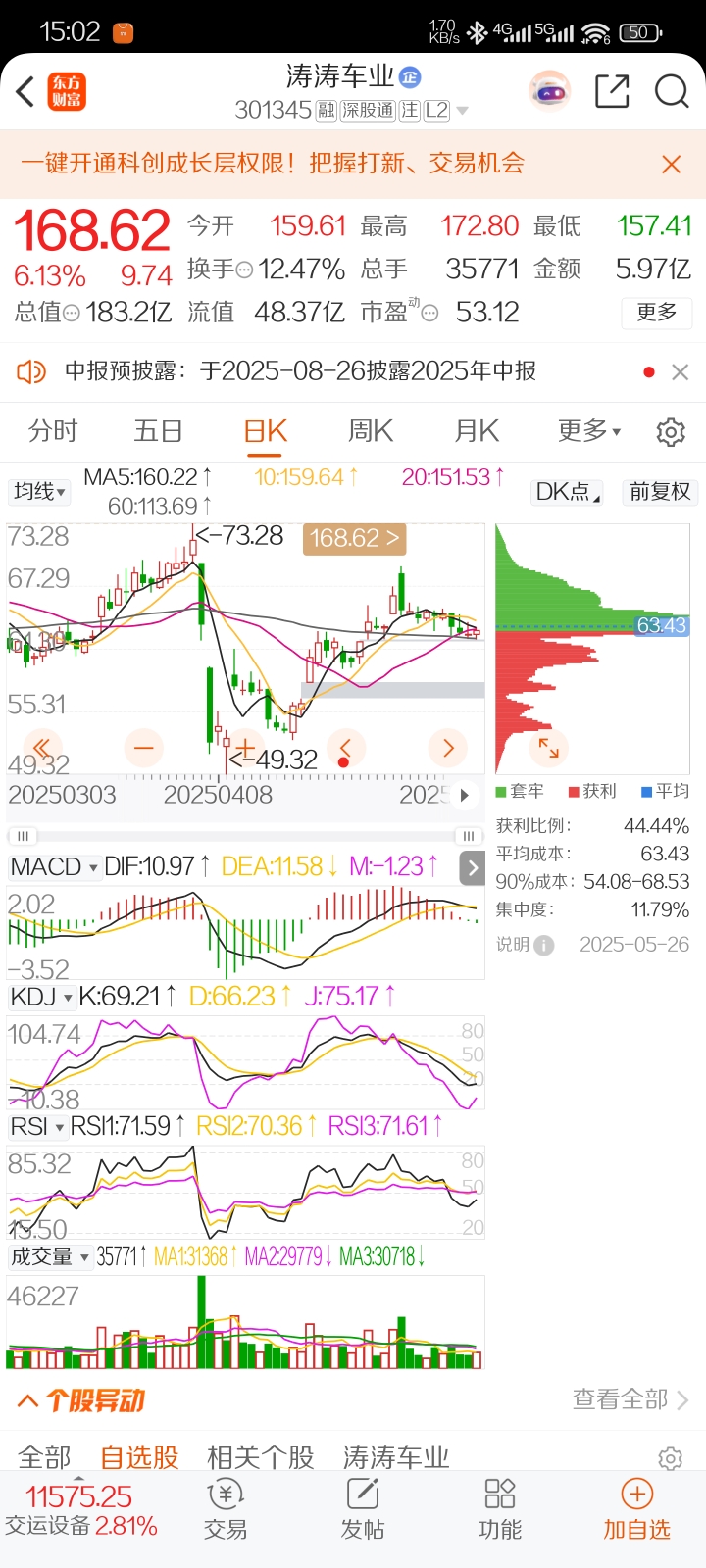Image resolution: width=706 pixels, height=1568 pixels.
Task: Tap the 更多 button for more quote data
Action: [657, 313]
